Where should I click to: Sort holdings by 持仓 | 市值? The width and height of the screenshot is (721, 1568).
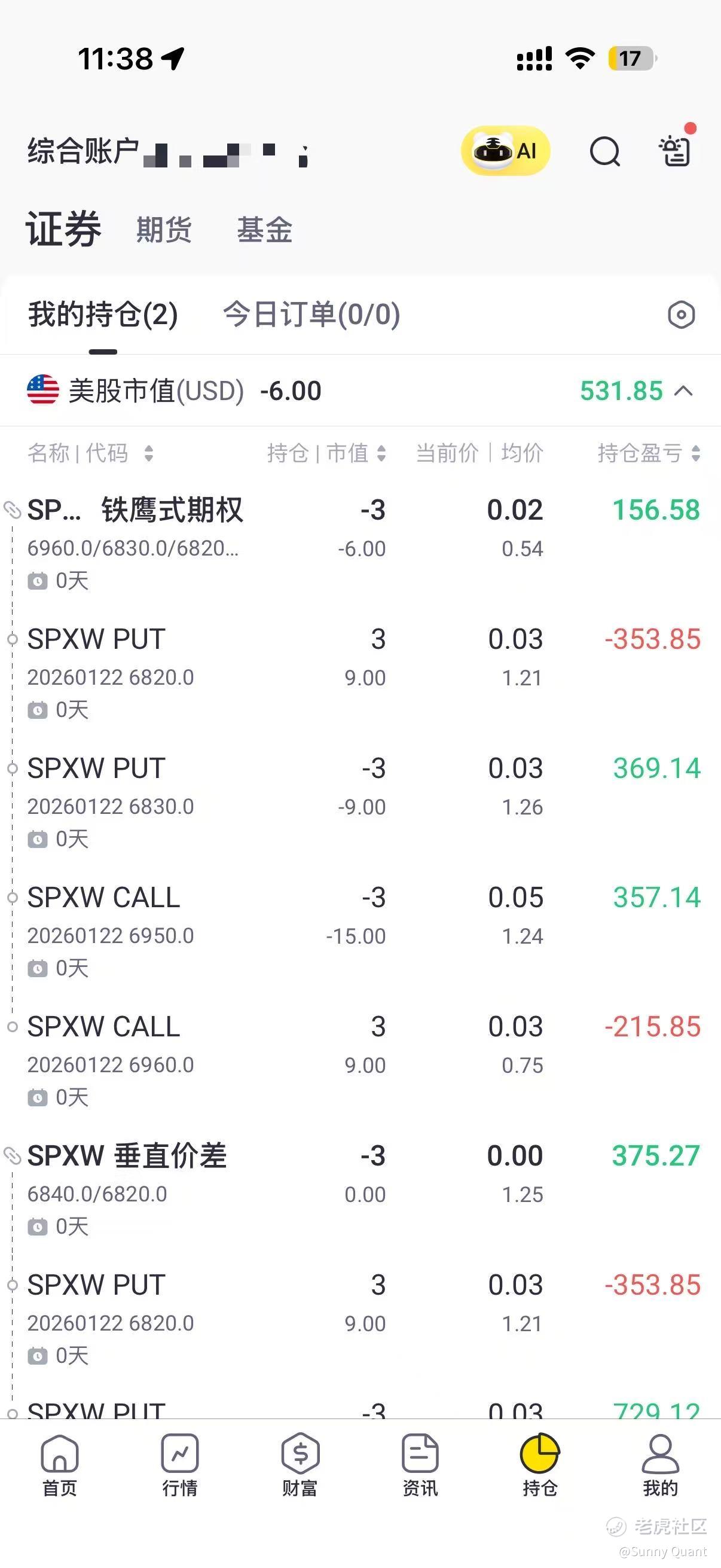pos(326,453)
